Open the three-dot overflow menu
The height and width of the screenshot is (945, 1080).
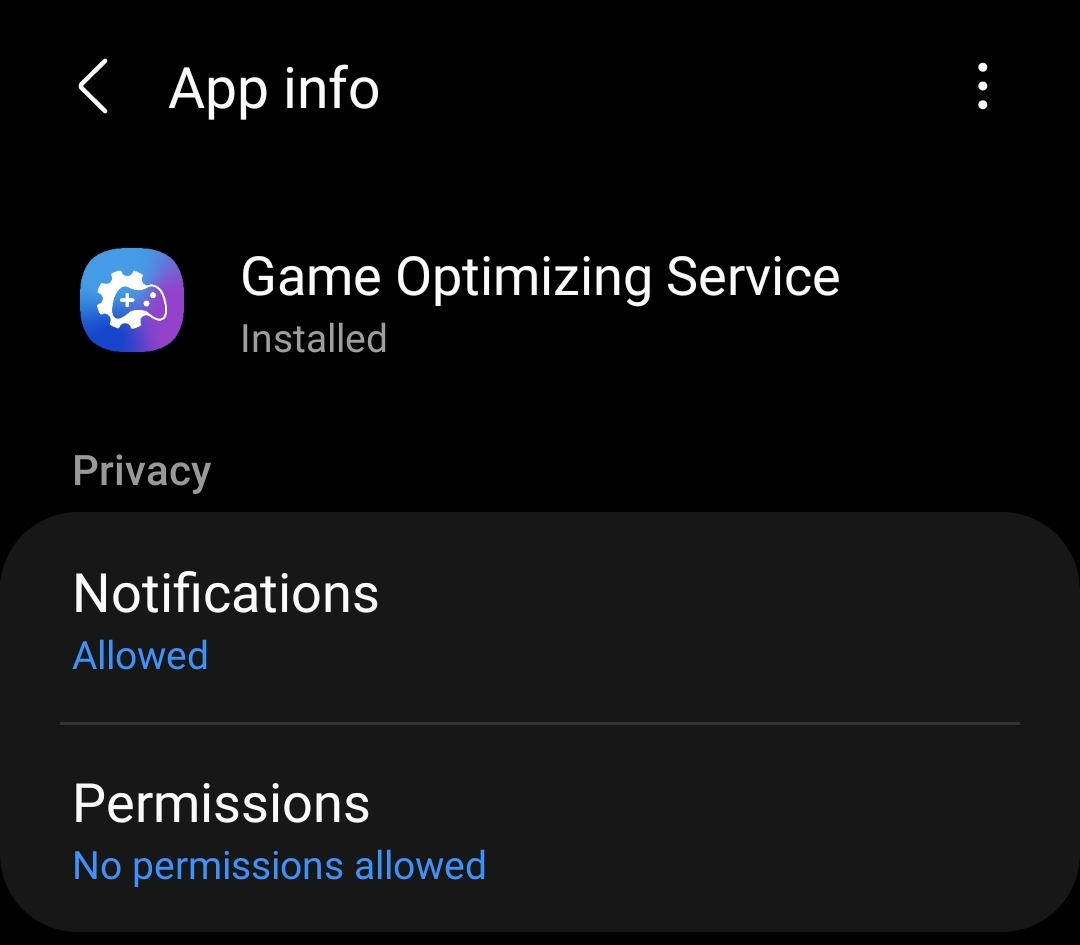click(x=982, y=87)
